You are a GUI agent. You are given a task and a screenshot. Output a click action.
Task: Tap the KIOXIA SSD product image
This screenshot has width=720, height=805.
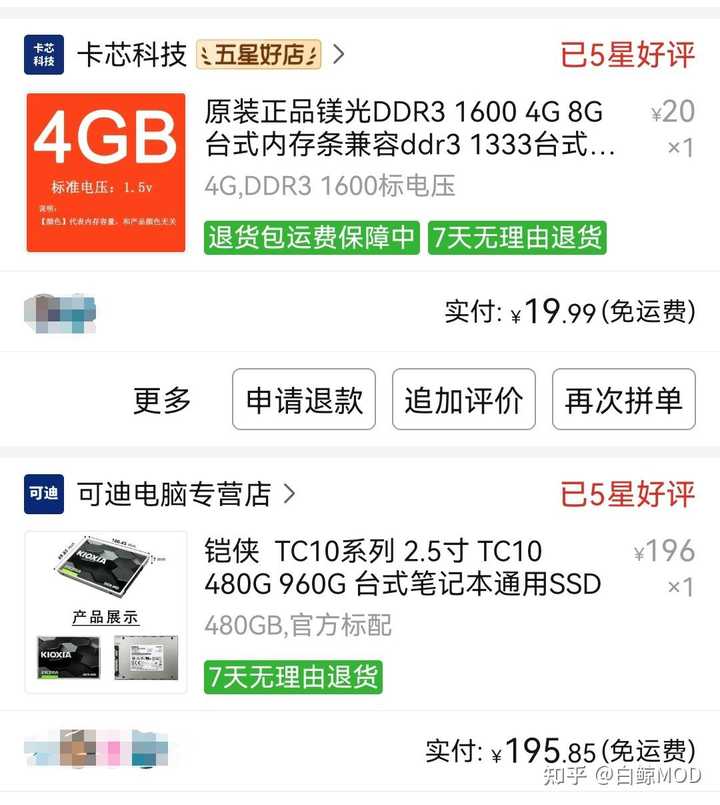106,612
